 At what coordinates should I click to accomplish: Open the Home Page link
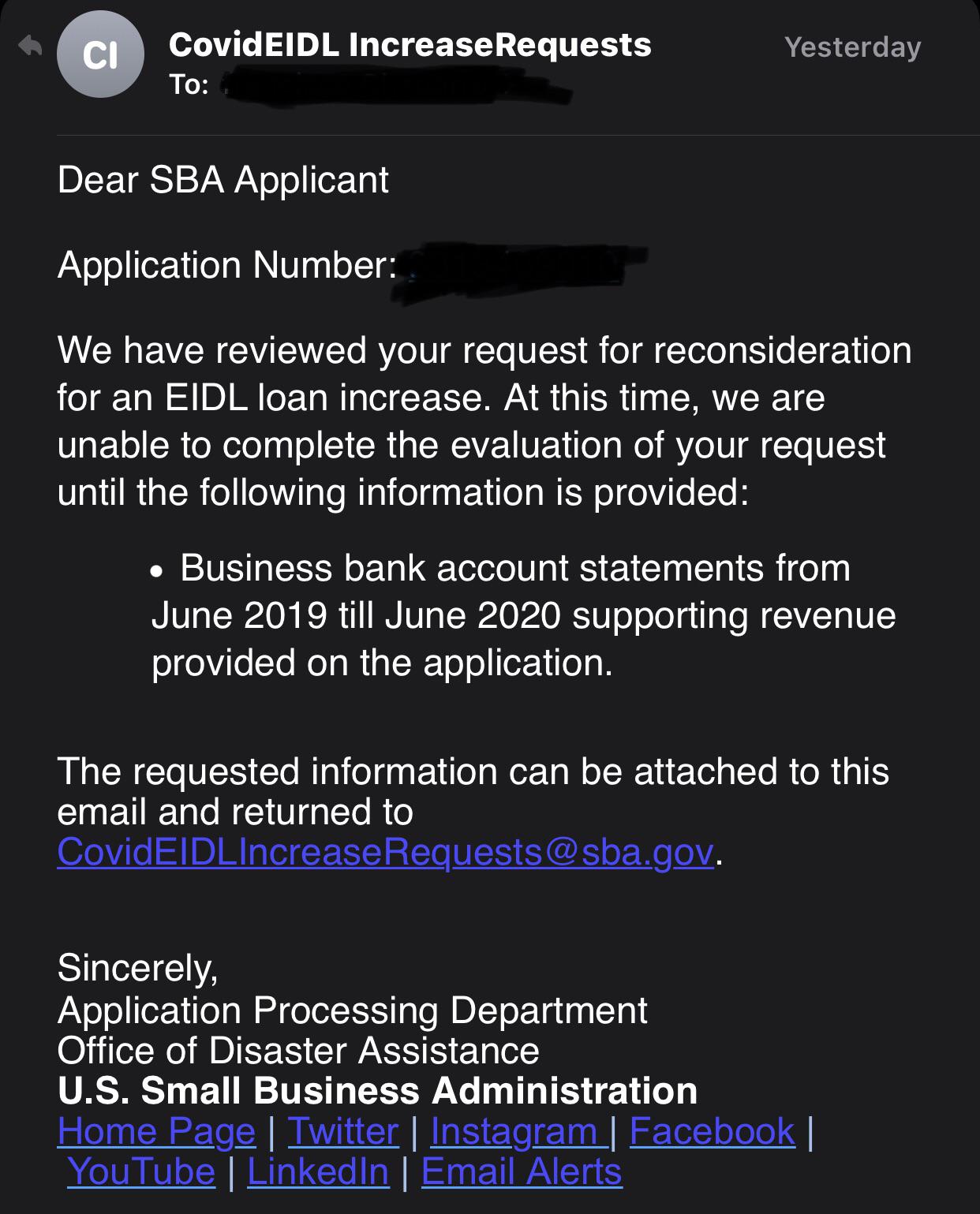156,1131
